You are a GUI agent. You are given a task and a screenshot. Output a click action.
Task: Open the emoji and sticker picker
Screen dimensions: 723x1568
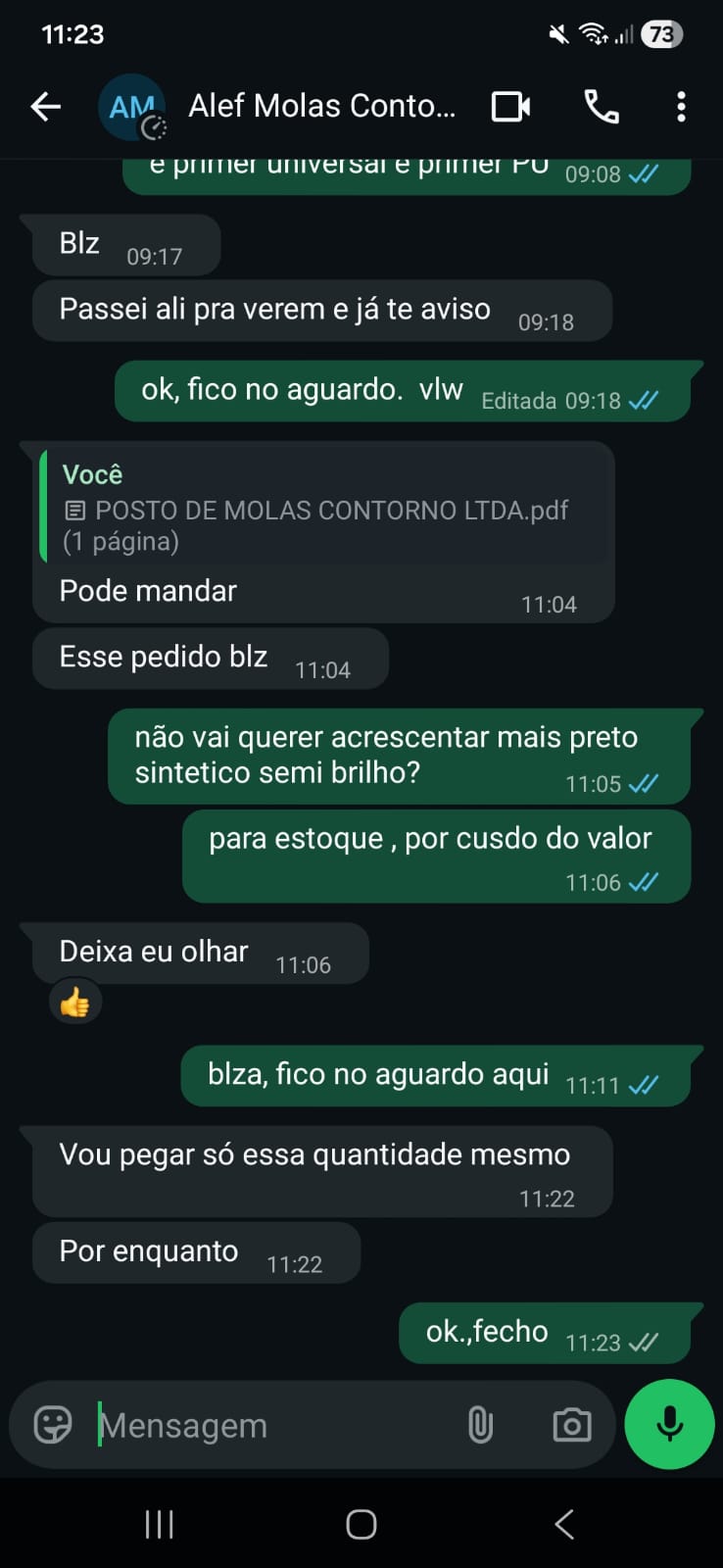(x=53, y=1425)
